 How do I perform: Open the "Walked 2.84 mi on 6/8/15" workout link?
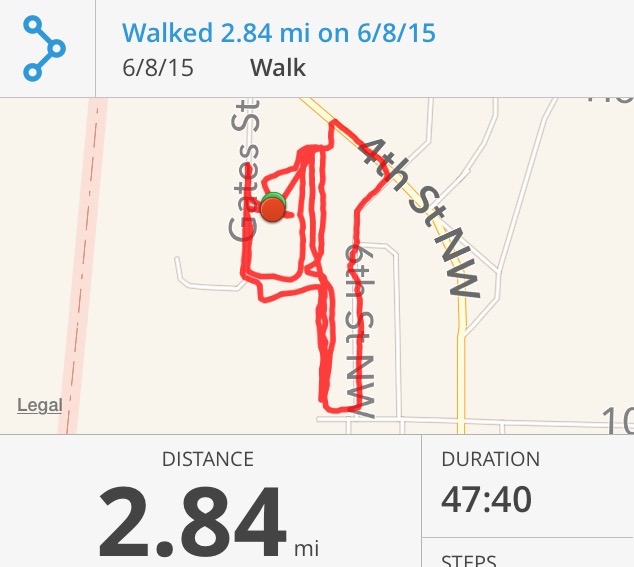[x=278, y=33]
